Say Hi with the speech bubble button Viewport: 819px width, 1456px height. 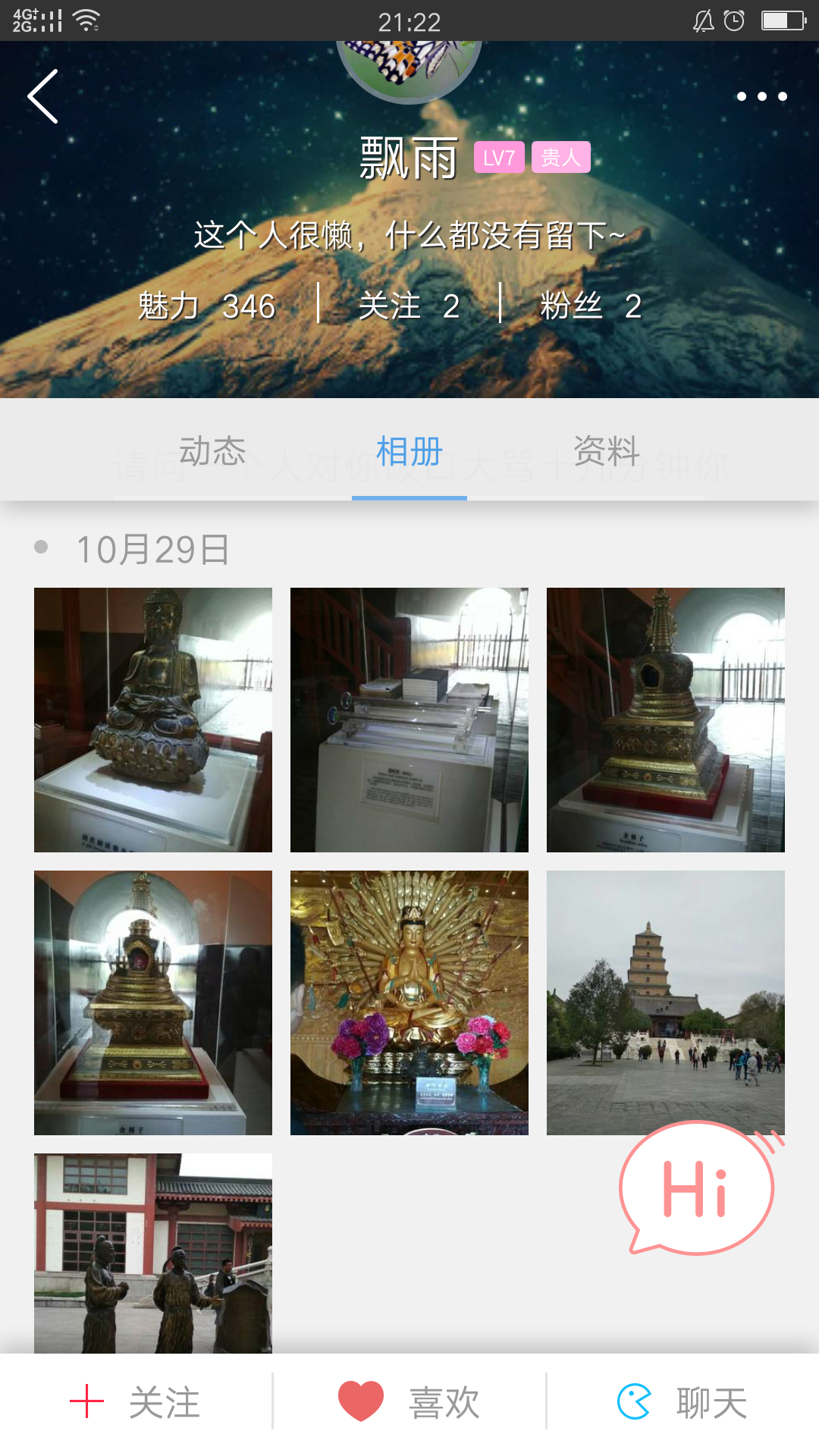[x=696, y=1188]
